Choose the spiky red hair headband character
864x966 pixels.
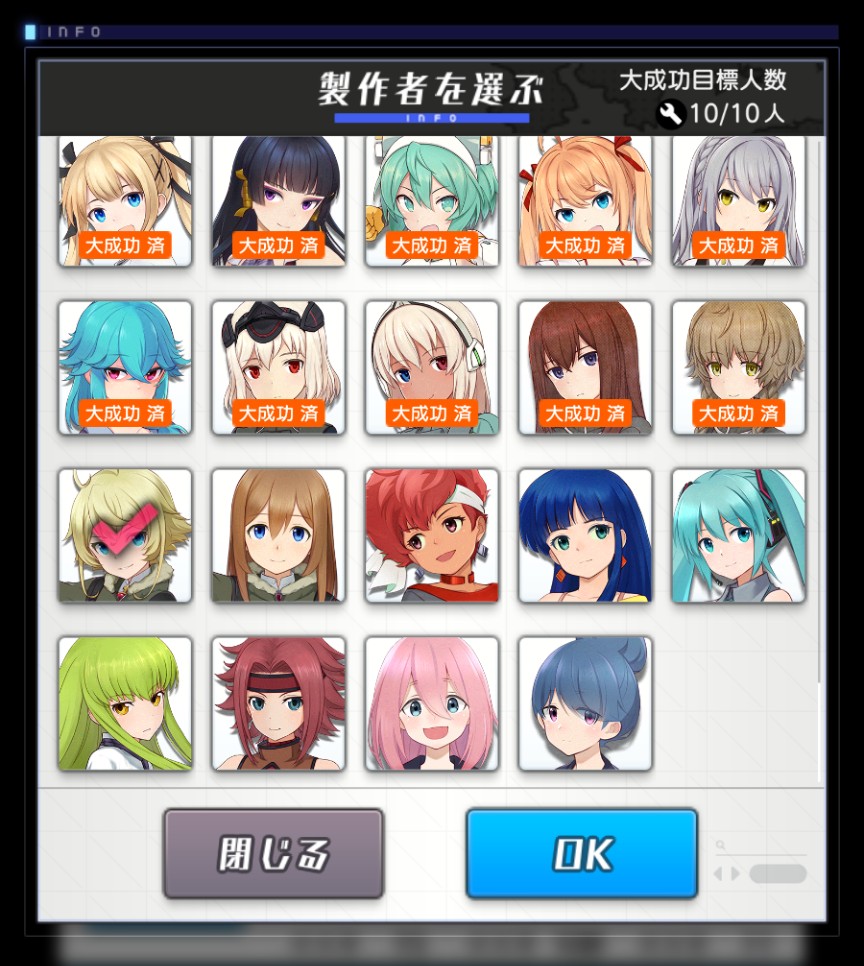tap(278, 703)
